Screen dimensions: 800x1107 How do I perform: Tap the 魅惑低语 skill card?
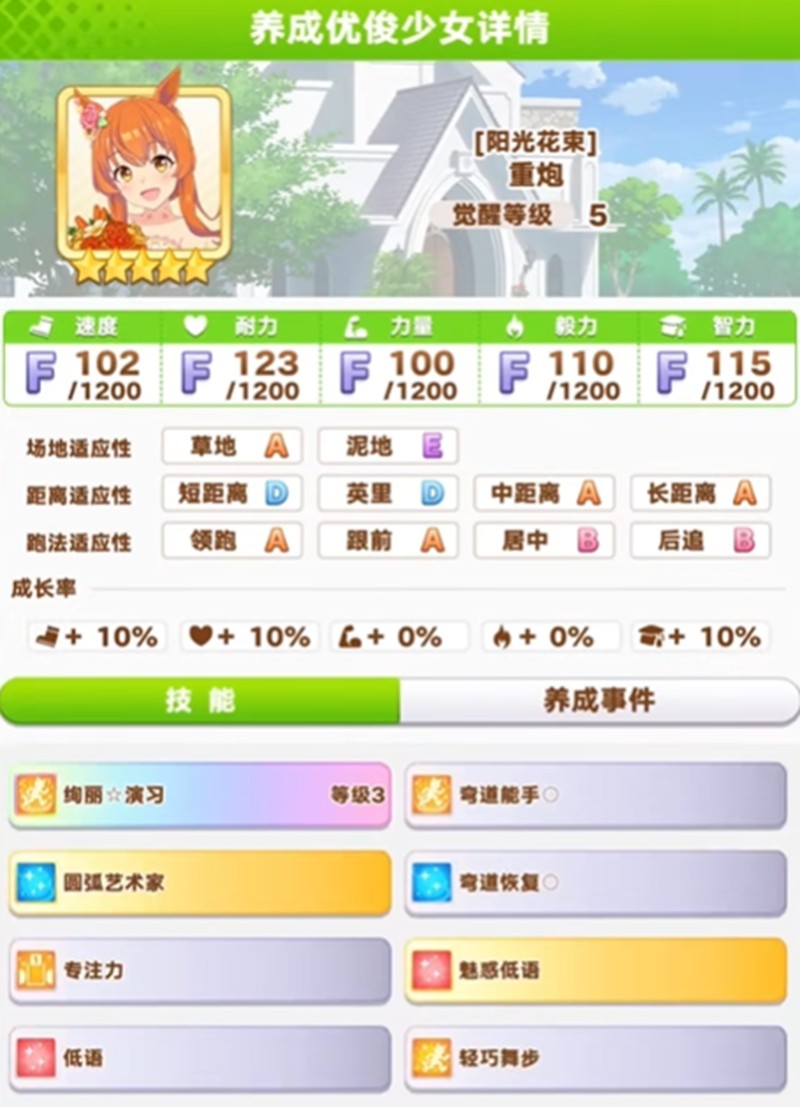[x=596, y=969]
